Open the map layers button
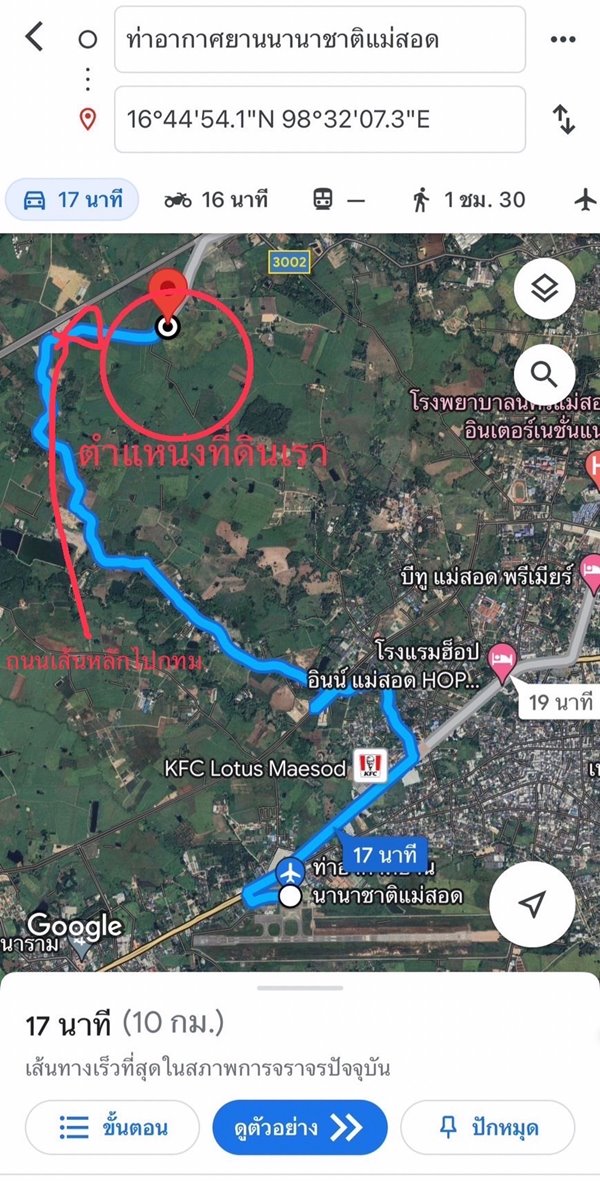This screenshot has width=600, height=1181. pos(544,290)
